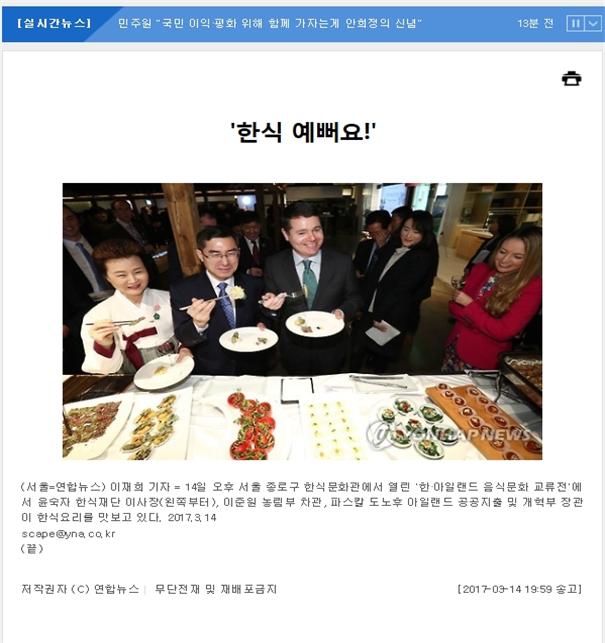
Task: Pause the live news ticker
Action: tap(575, 23)
